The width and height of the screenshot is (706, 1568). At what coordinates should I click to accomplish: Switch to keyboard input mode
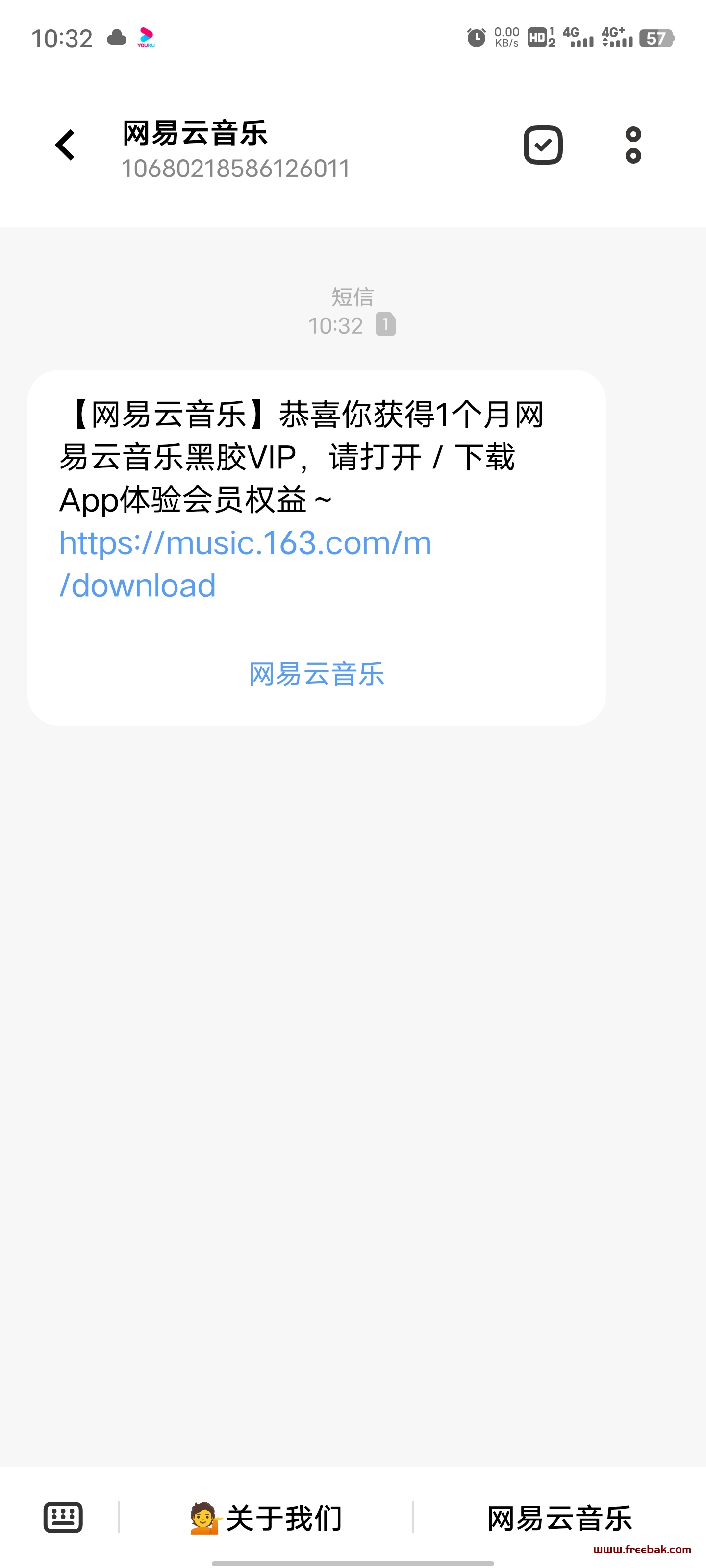(63, 1518)
